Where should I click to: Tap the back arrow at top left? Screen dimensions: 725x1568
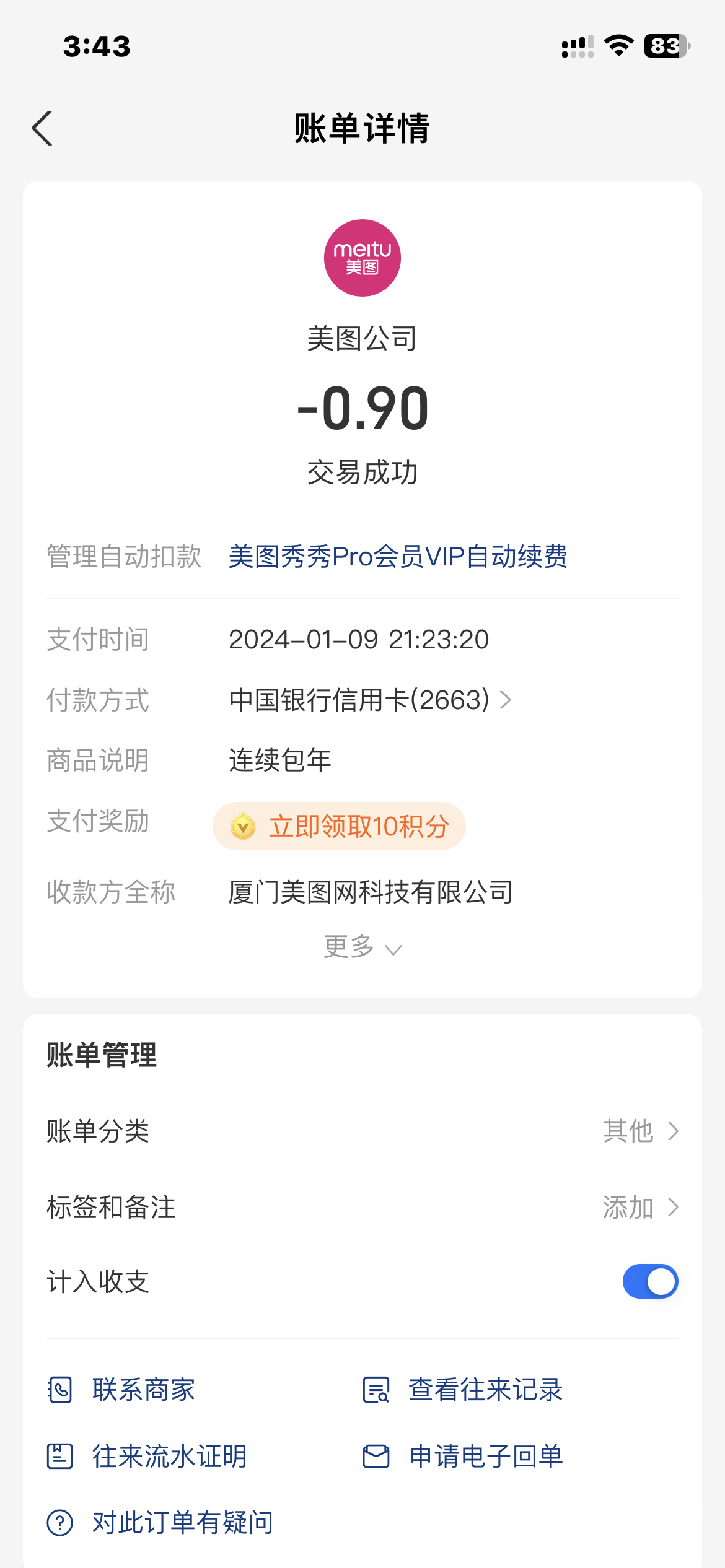click(x=42, y=128)
